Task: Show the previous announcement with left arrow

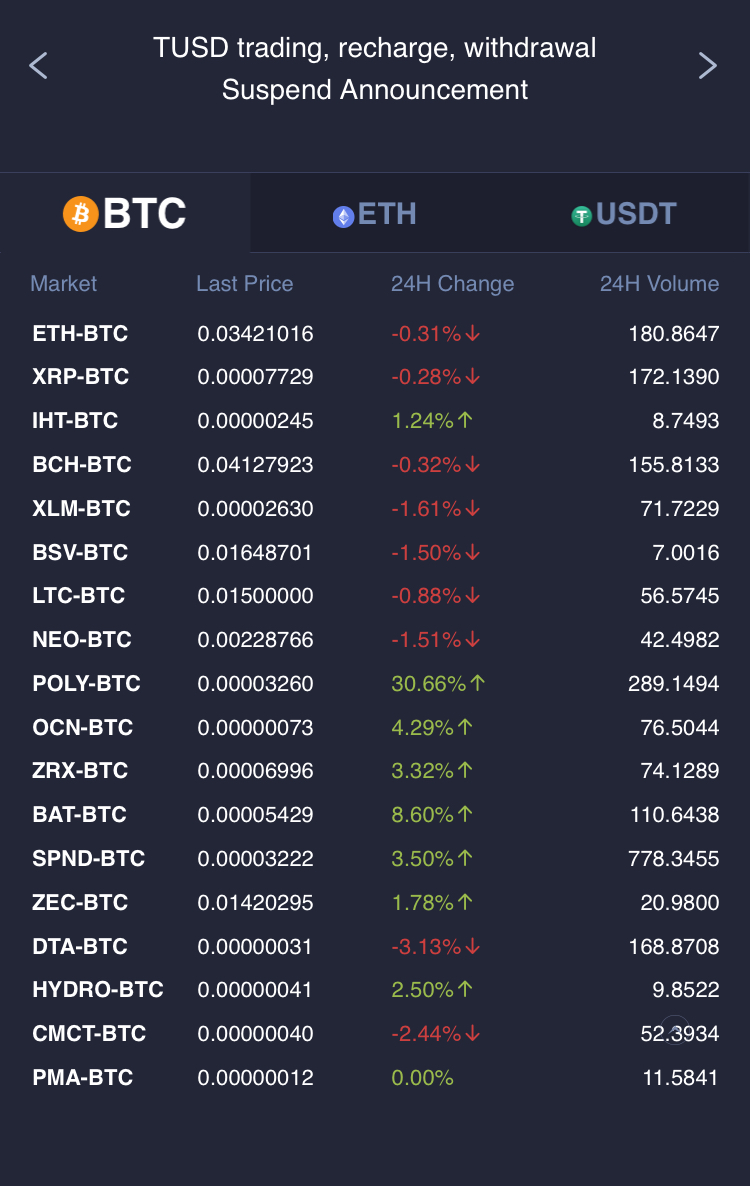Action: tap(38, 66)
